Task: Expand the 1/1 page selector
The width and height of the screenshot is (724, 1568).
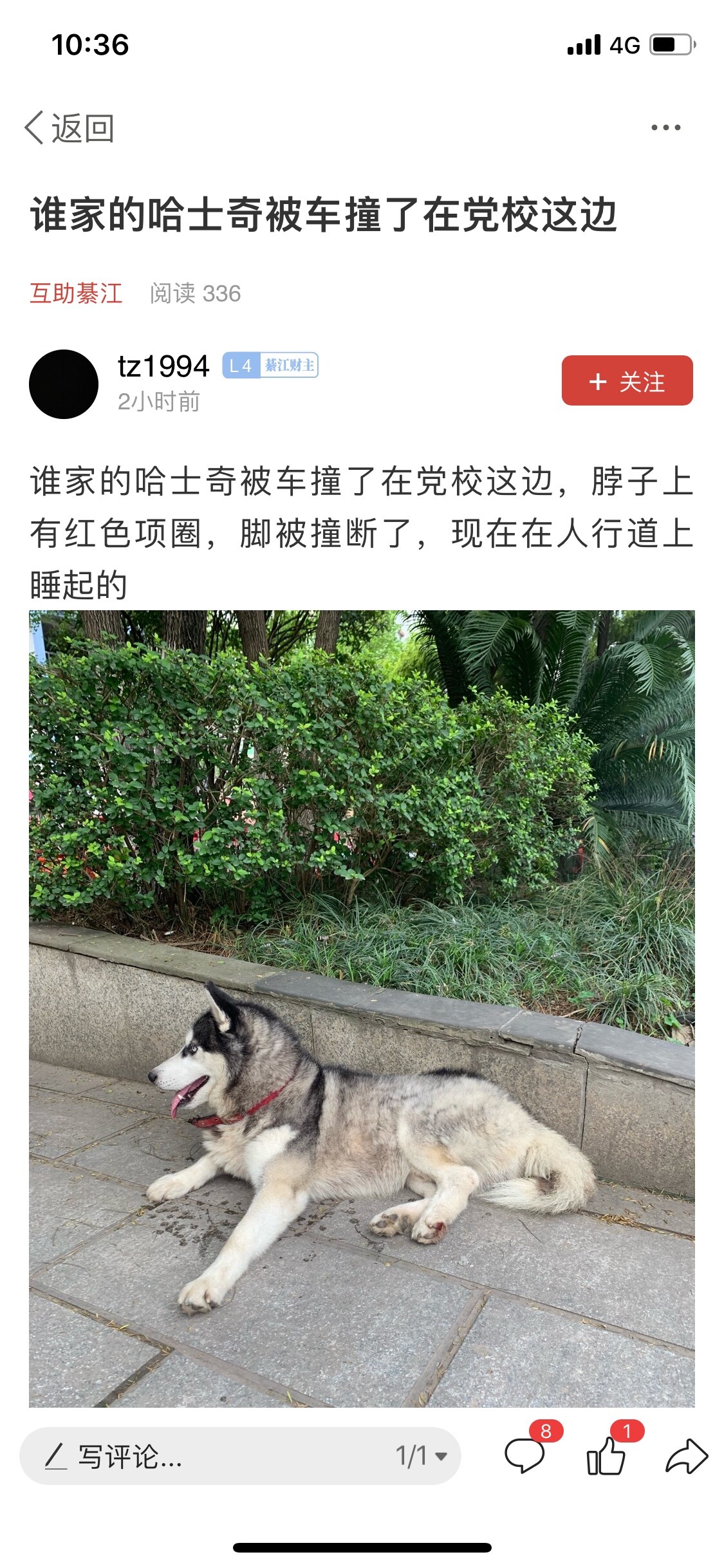Action: [x=422, y=1456]
